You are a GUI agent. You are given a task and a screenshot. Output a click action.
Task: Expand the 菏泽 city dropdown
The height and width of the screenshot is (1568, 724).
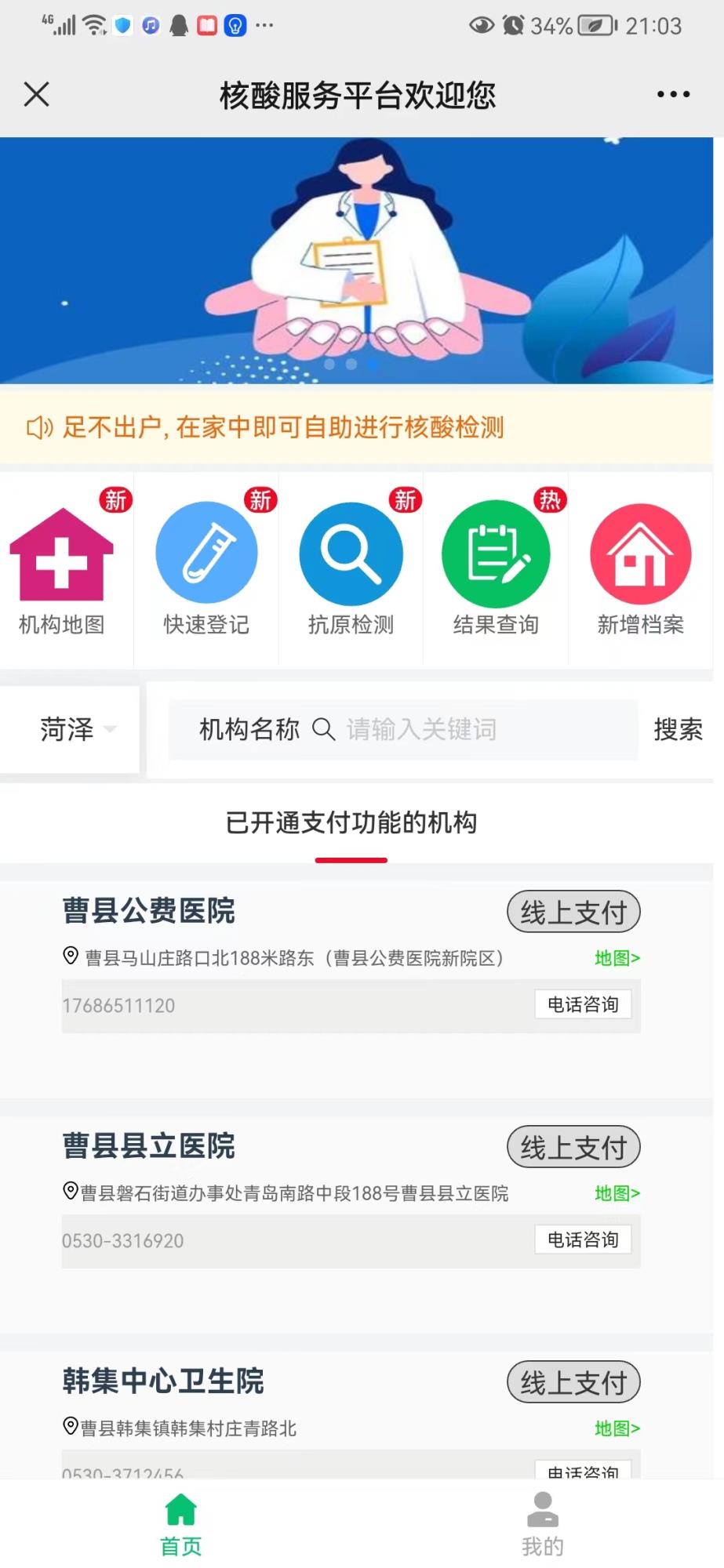point(76,730)
